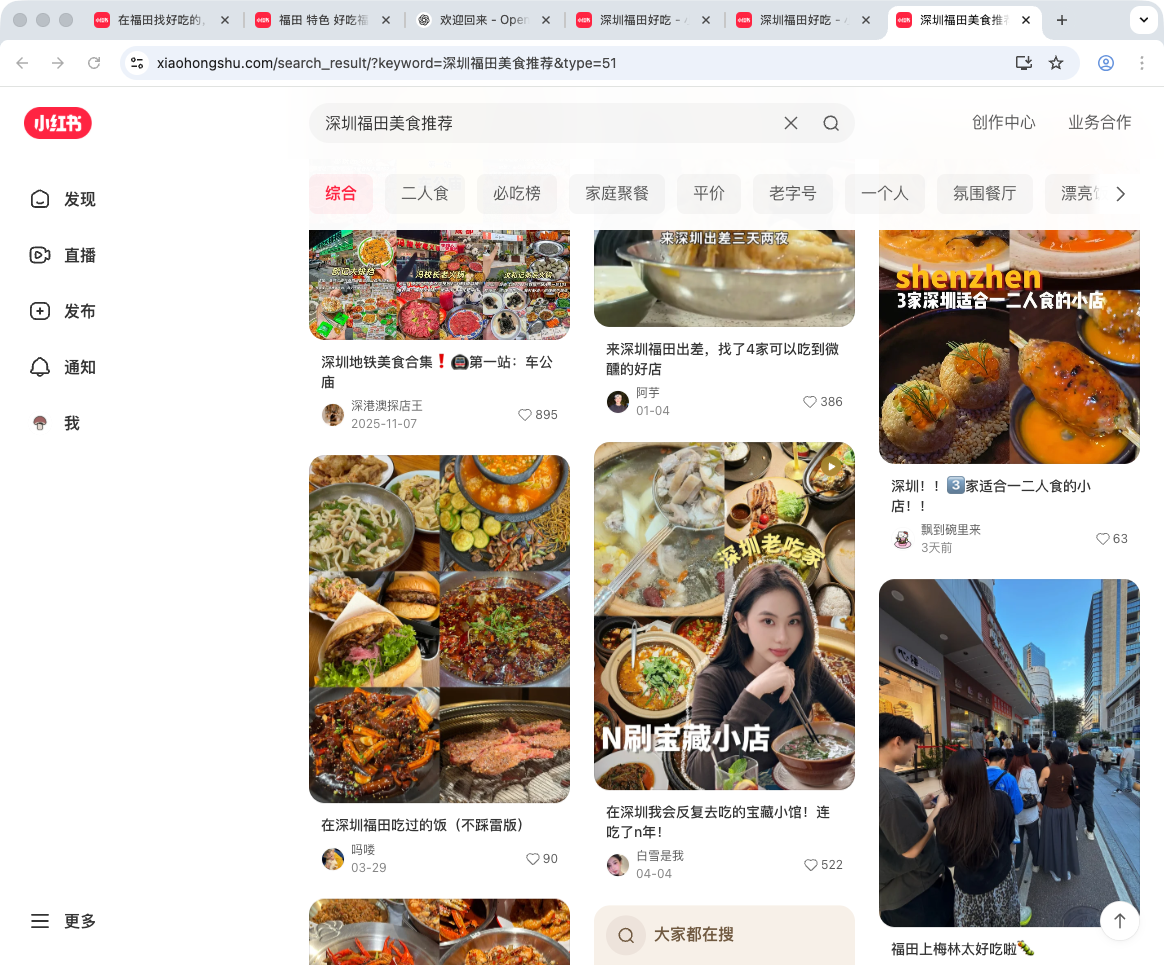Open 创作中心 link
The height and width of the screenshot is (965, 1164).
coord(1003,122)
